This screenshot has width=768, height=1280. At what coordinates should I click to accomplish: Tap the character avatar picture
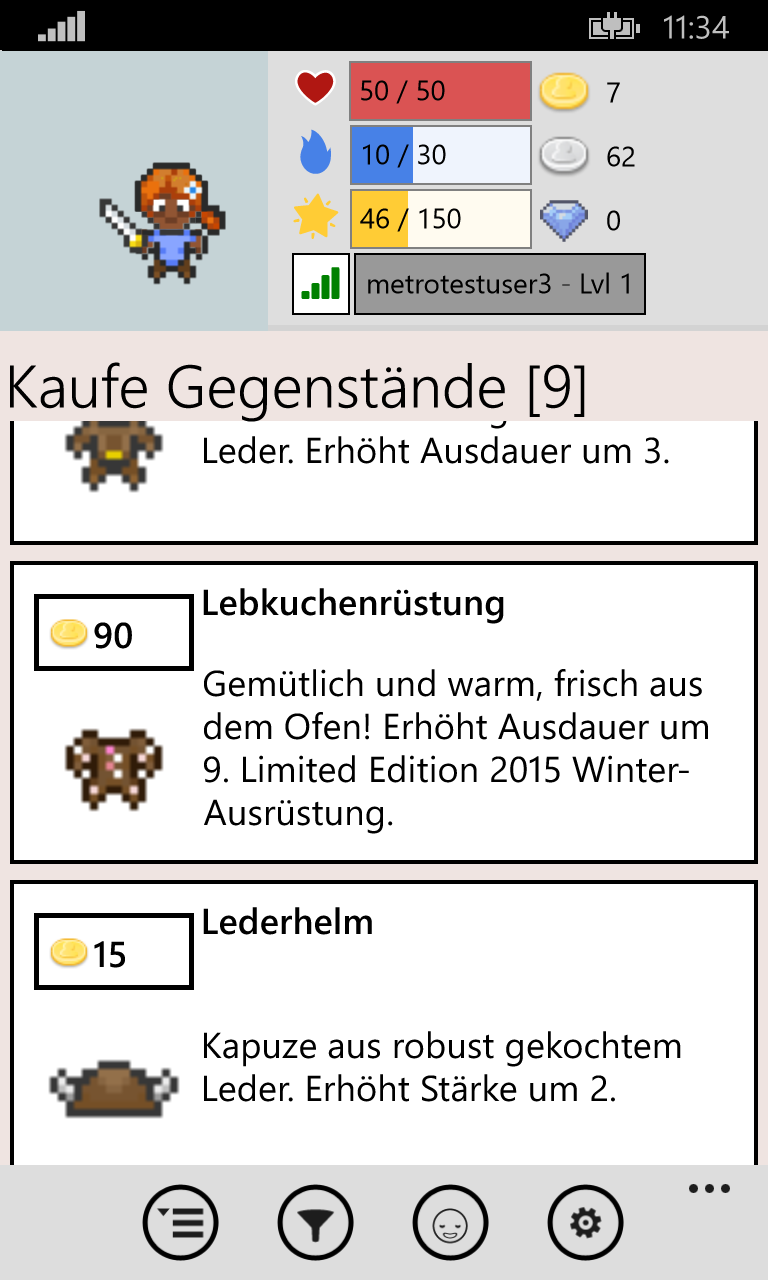point(134,191)
